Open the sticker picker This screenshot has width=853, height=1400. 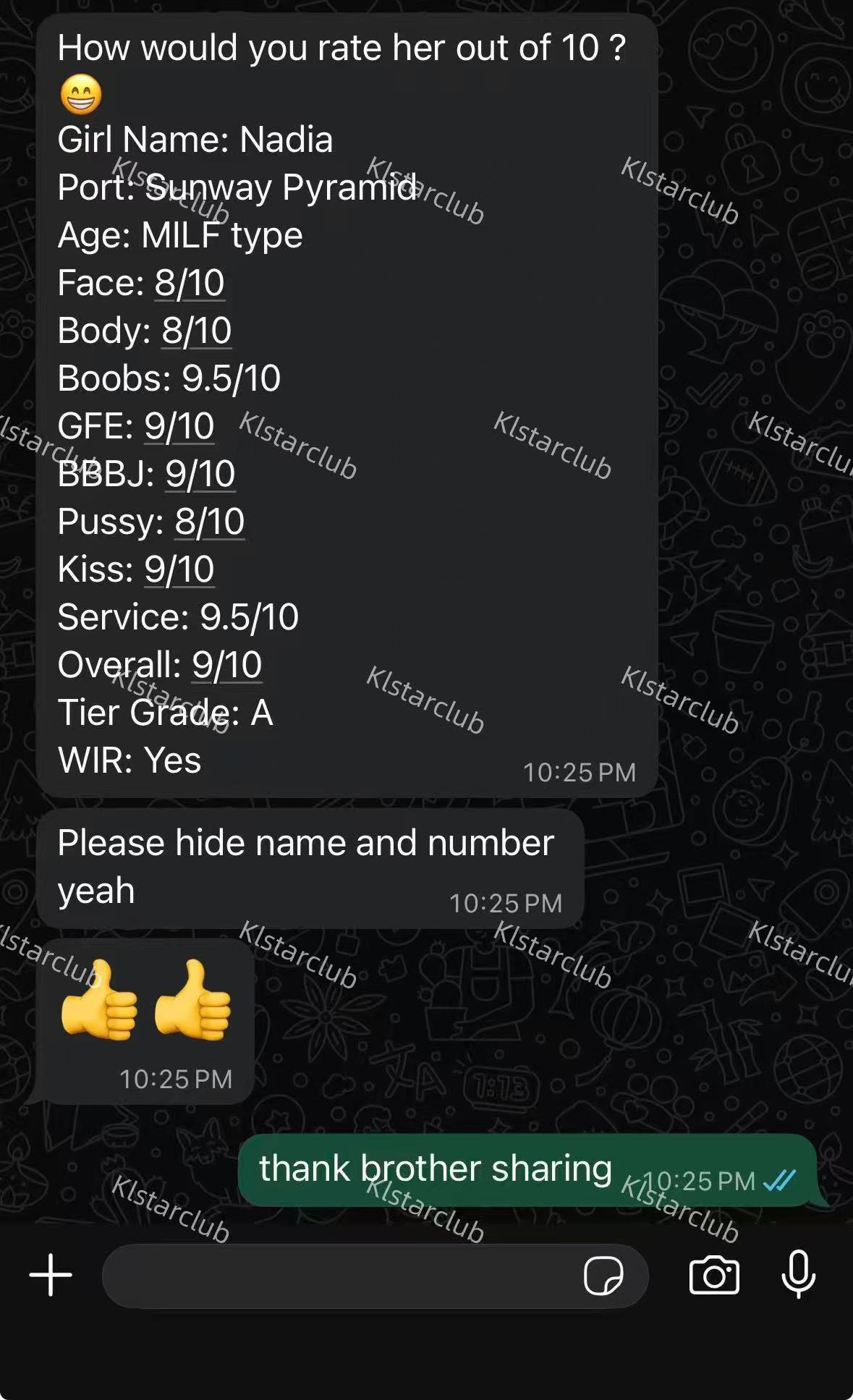[x=603, y=1276]
